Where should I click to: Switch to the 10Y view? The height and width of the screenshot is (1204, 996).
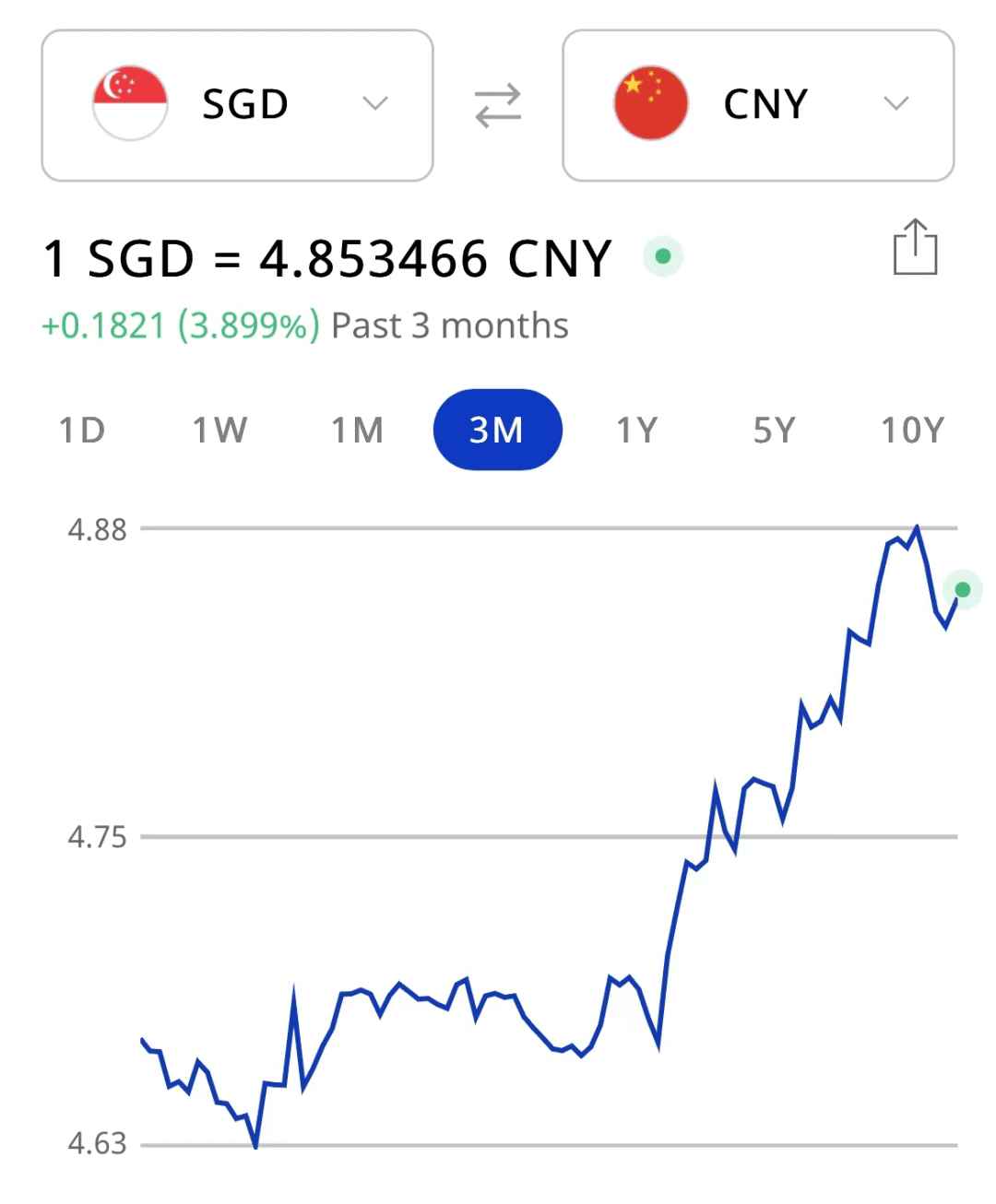(x=912, y=430)
